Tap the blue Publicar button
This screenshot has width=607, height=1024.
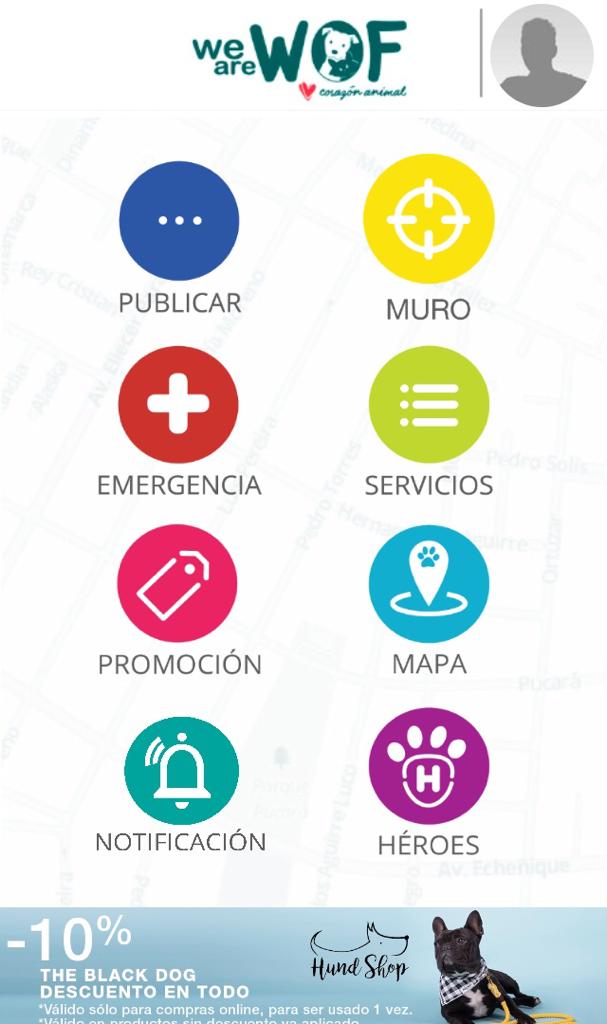[x=179, y=221]
